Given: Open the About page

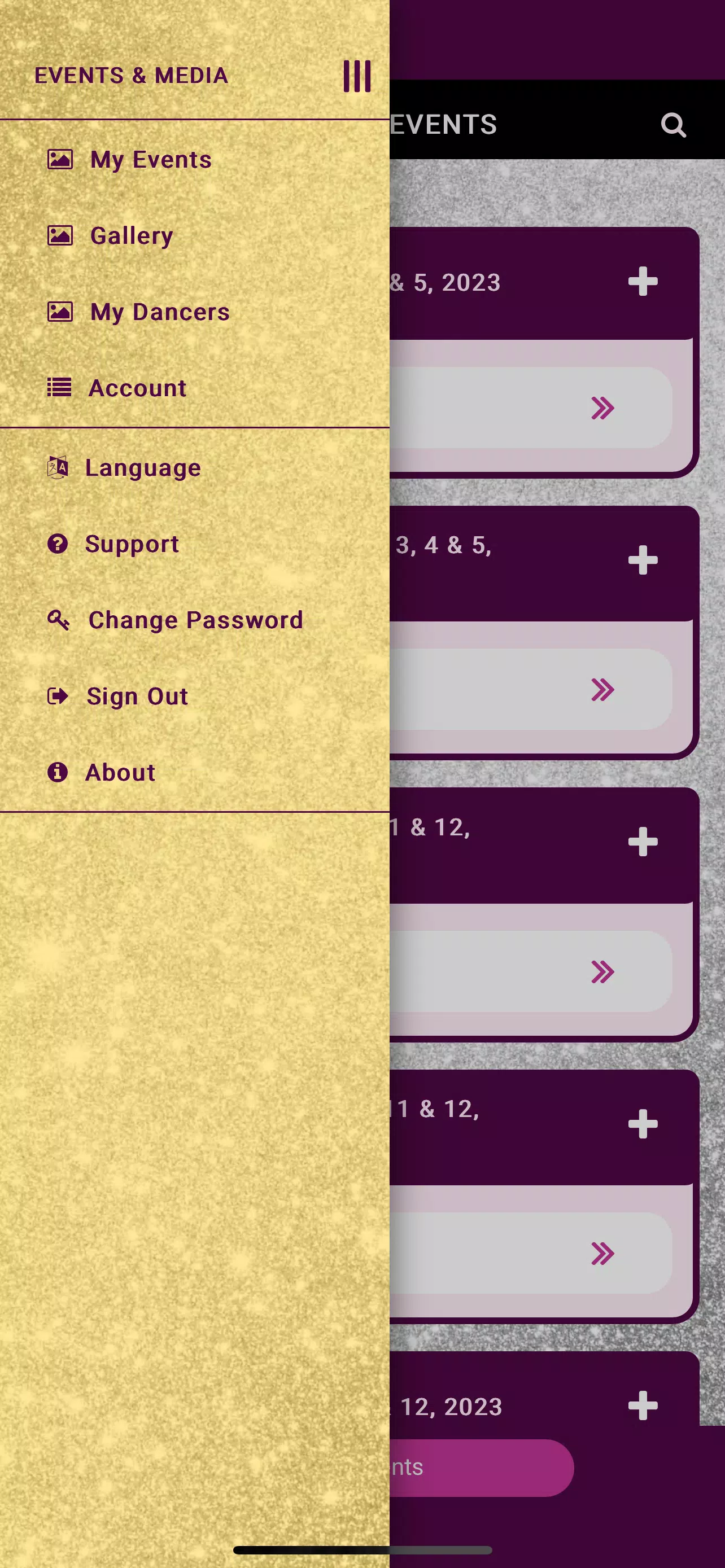Looking at the screenshot, I should 120,772.
